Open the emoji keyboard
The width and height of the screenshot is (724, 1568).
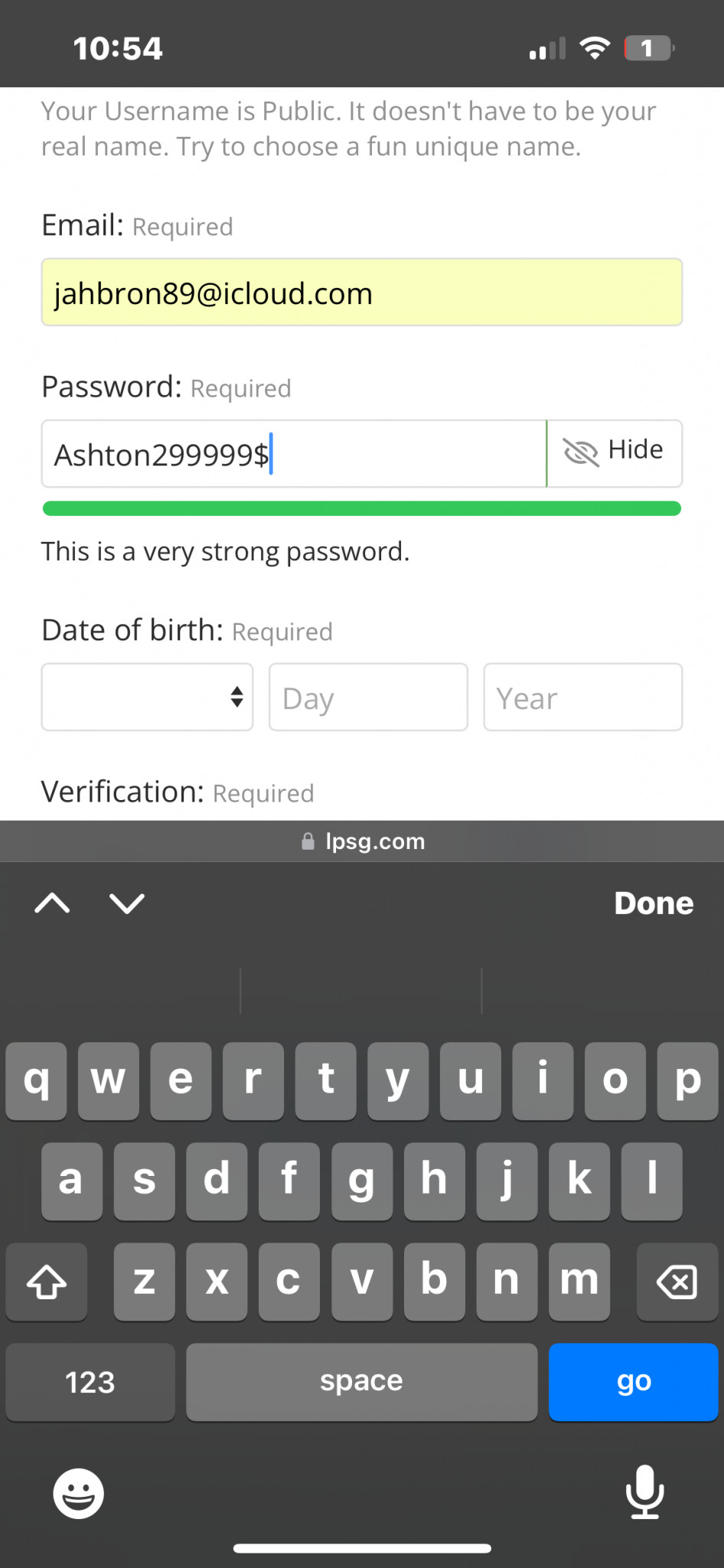click(78, 1493)
